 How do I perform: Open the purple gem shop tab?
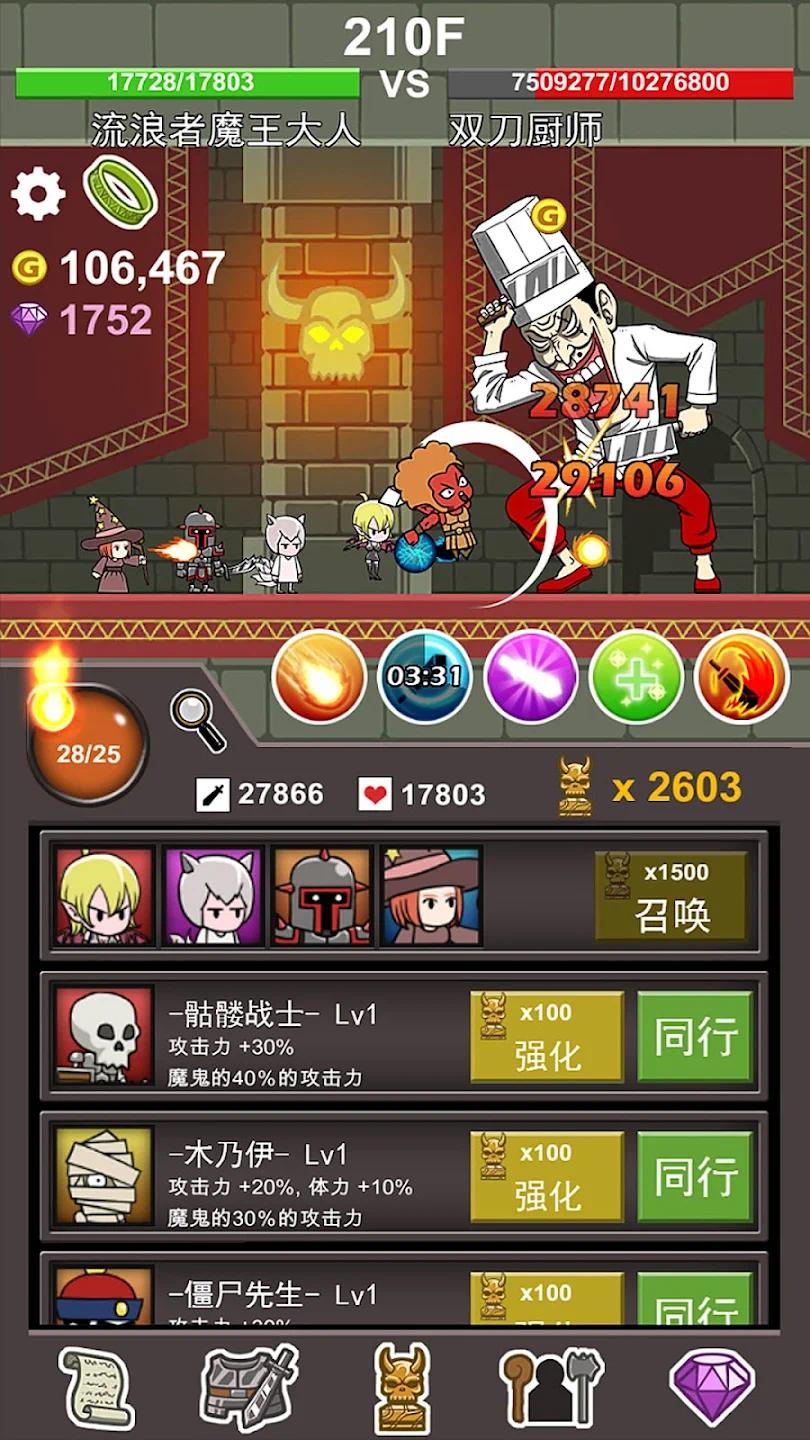click(x=711, y=1388)
